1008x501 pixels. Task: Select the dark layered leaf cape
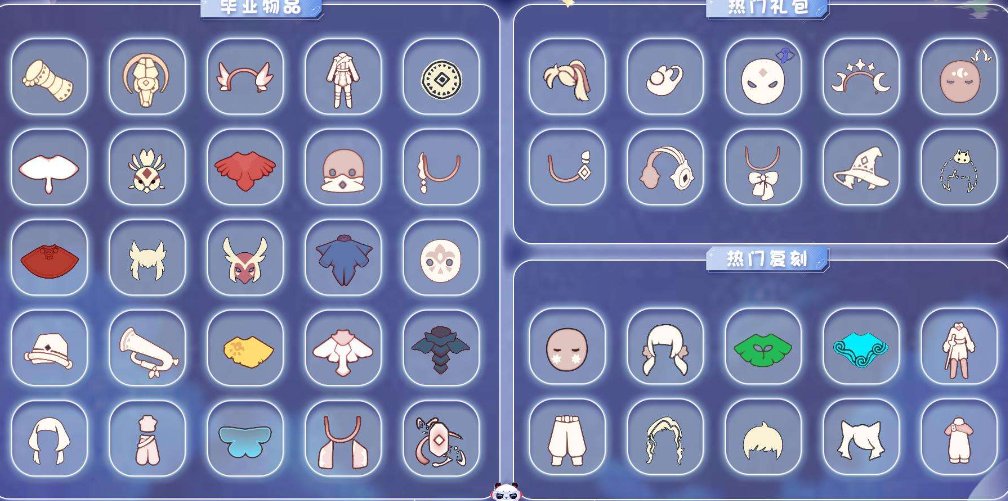(x=441, y=347)
